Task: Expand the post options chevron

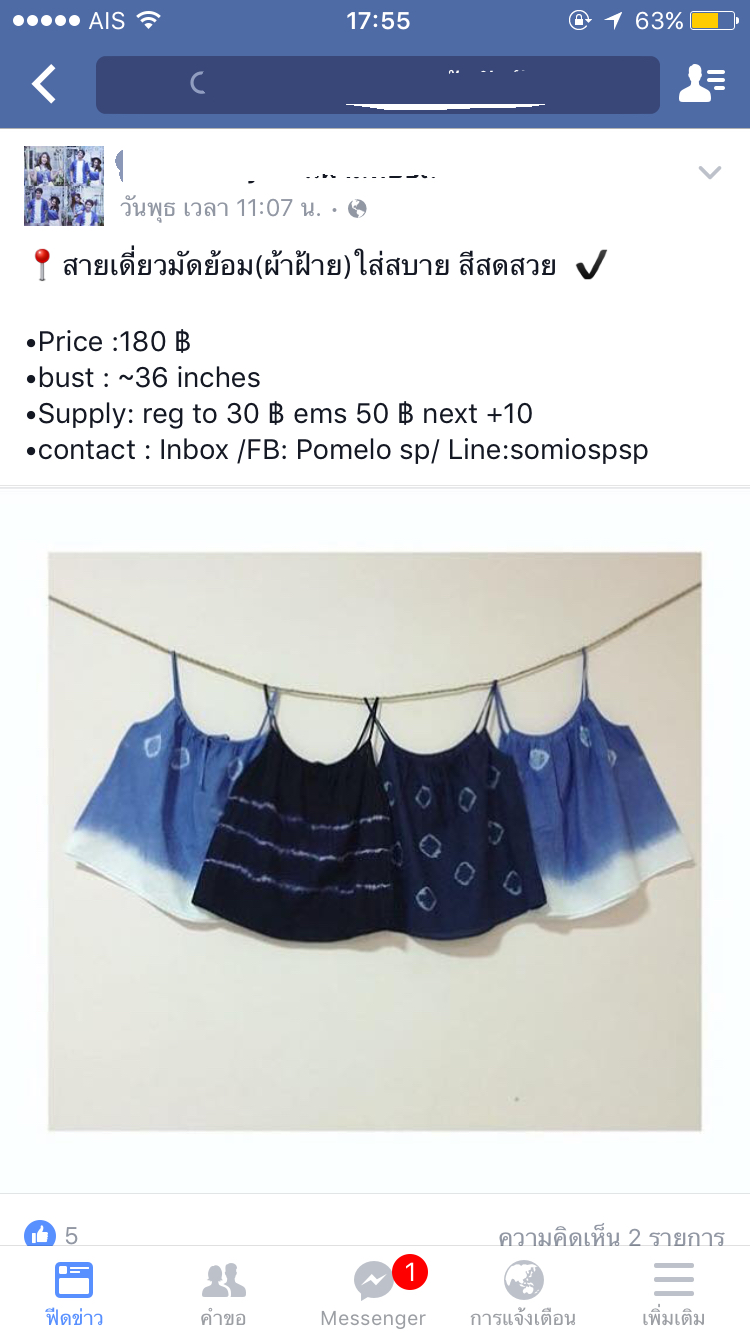Action: pyautogui.click(x=709, y=173)
